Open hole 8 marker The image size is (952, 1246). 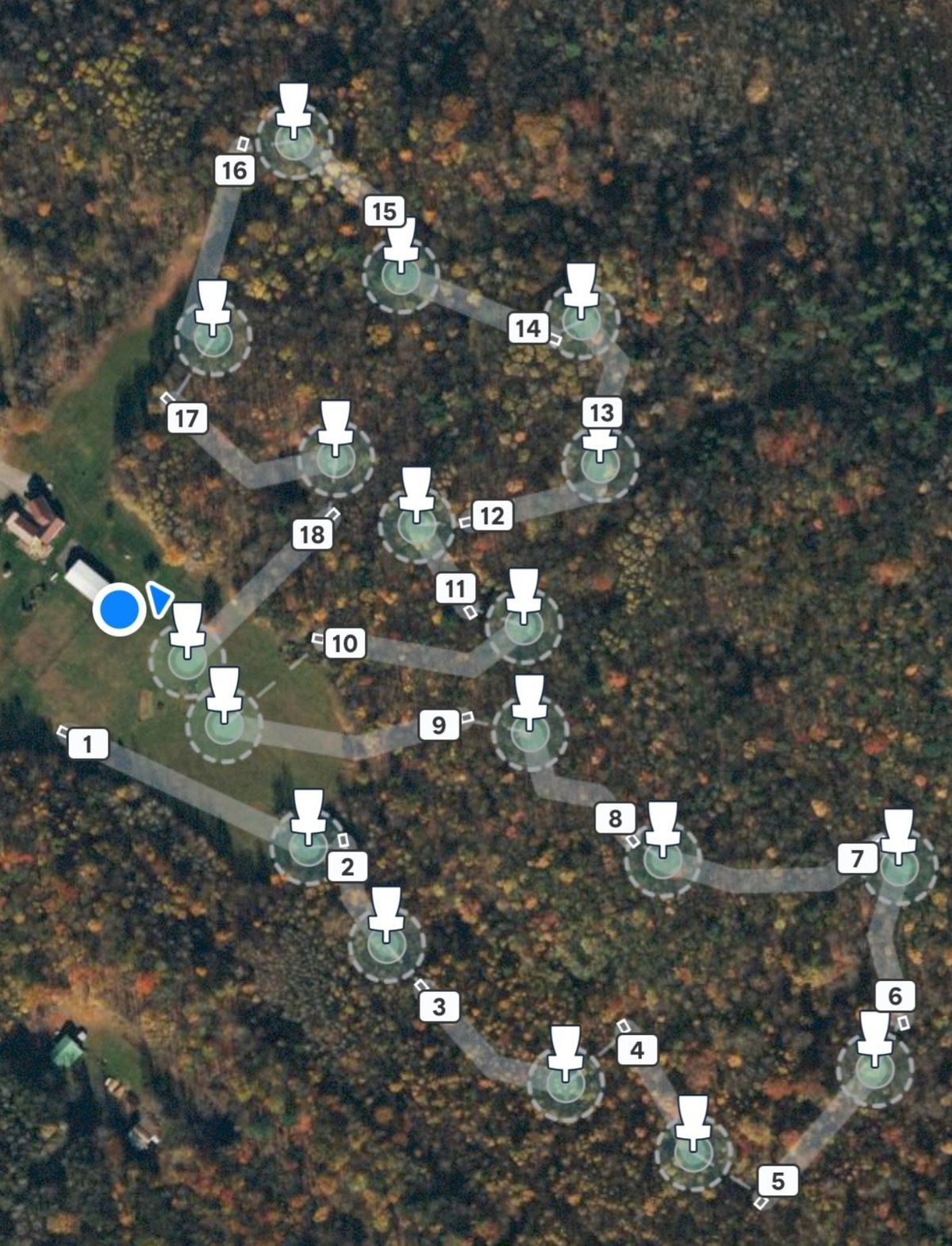click(616, 818)
